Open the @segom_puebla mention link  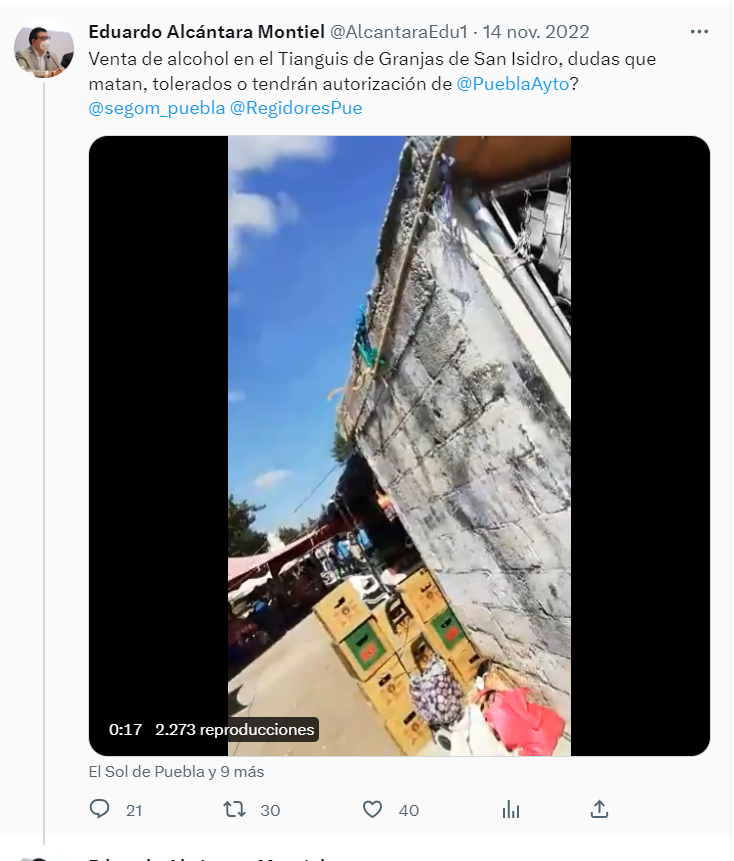point(156,108)
